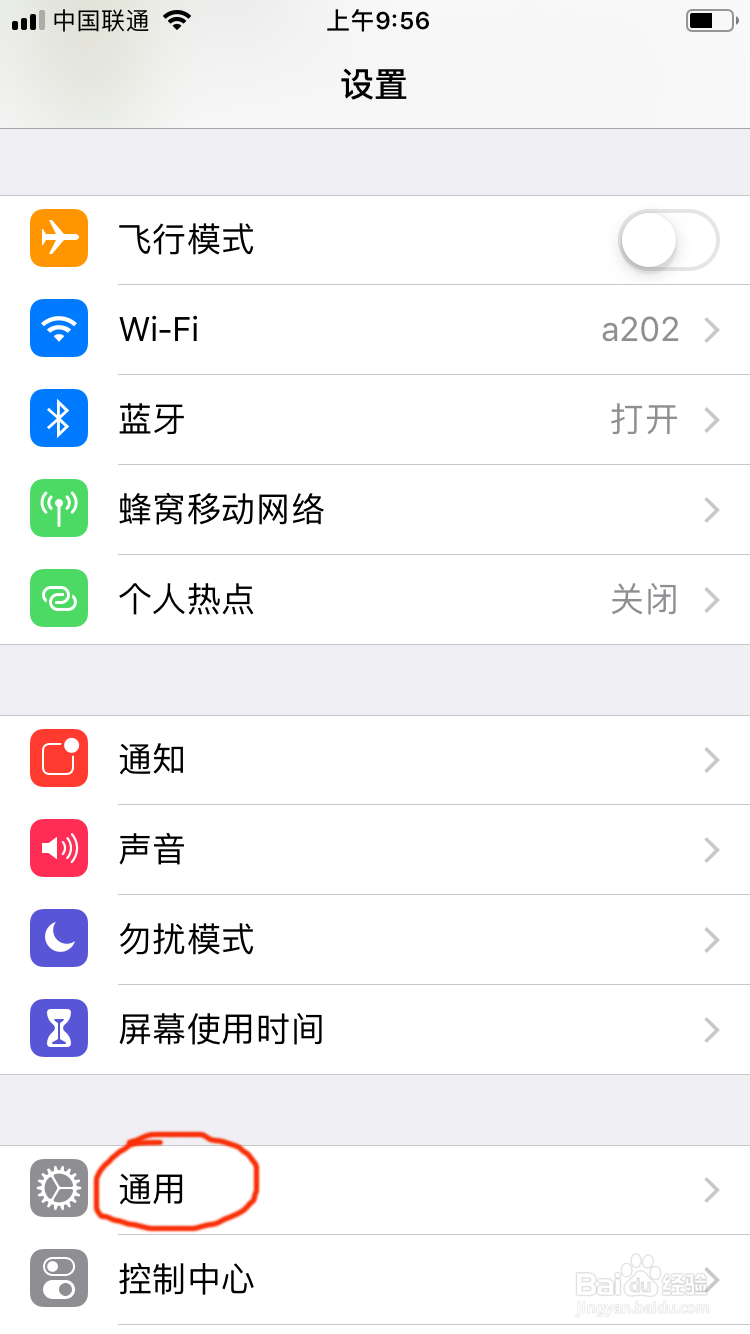The height and width of the screenshot is (1334, 750).
Task: Tap the airplane mode icon
Action: [x=58, y=238]
